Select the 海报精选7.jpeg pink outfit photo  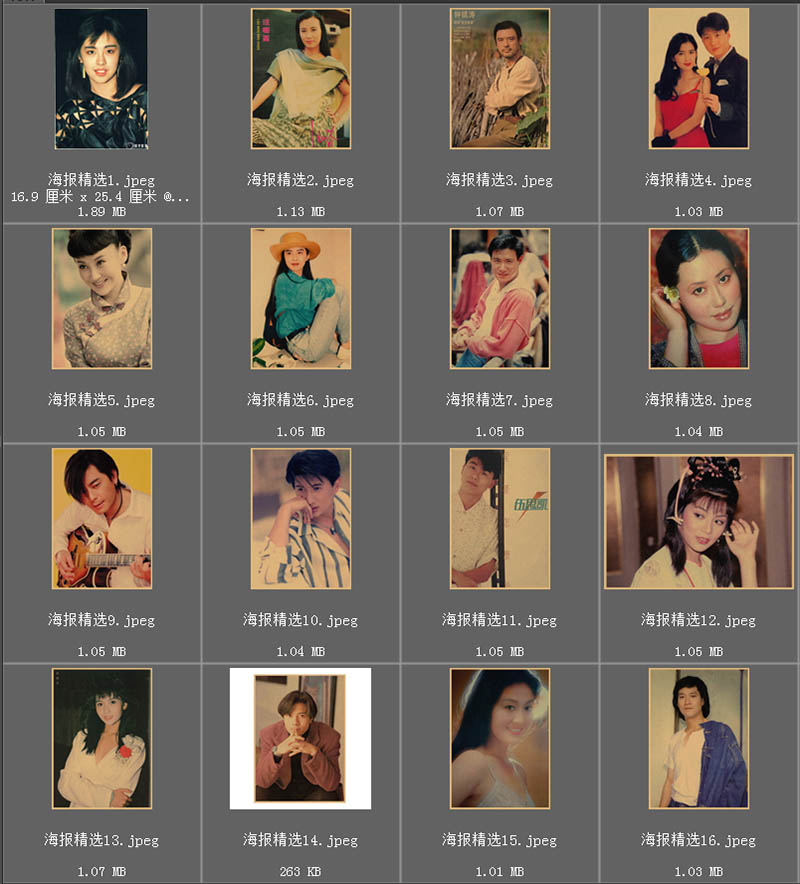(x=497, y=298)
